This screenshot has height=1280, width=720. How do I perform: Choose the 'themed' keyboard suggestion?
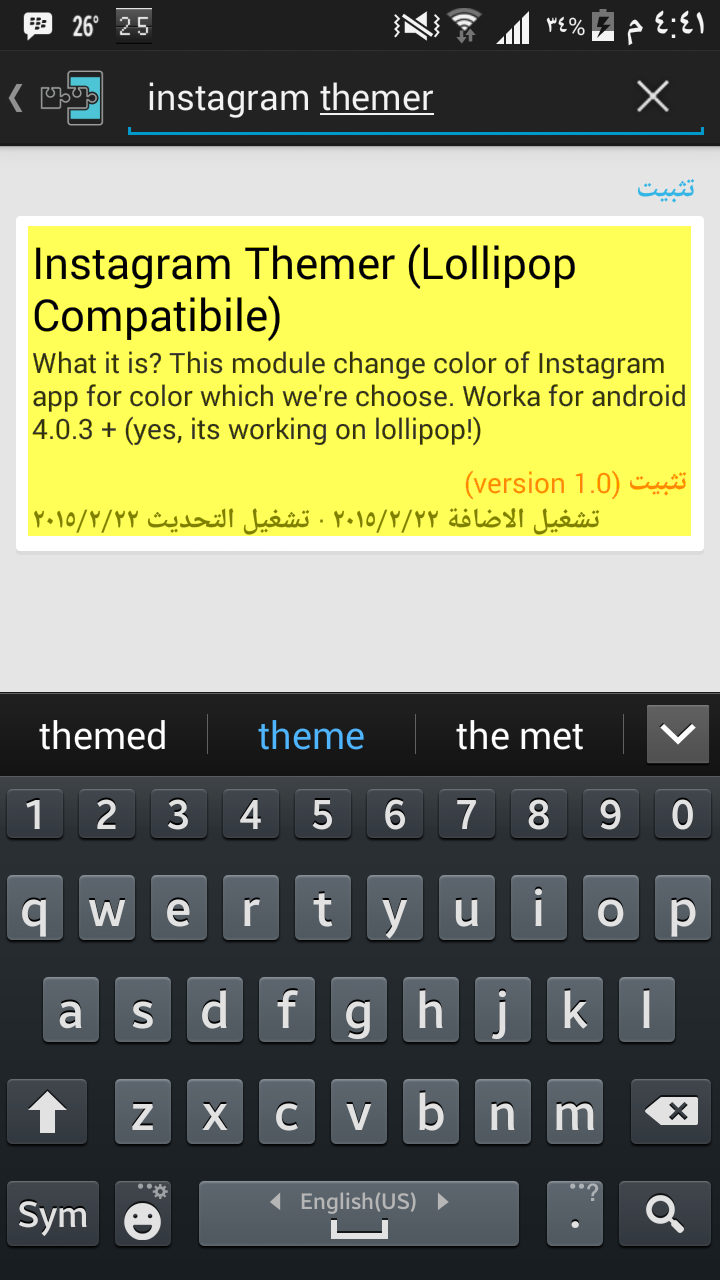103,736
